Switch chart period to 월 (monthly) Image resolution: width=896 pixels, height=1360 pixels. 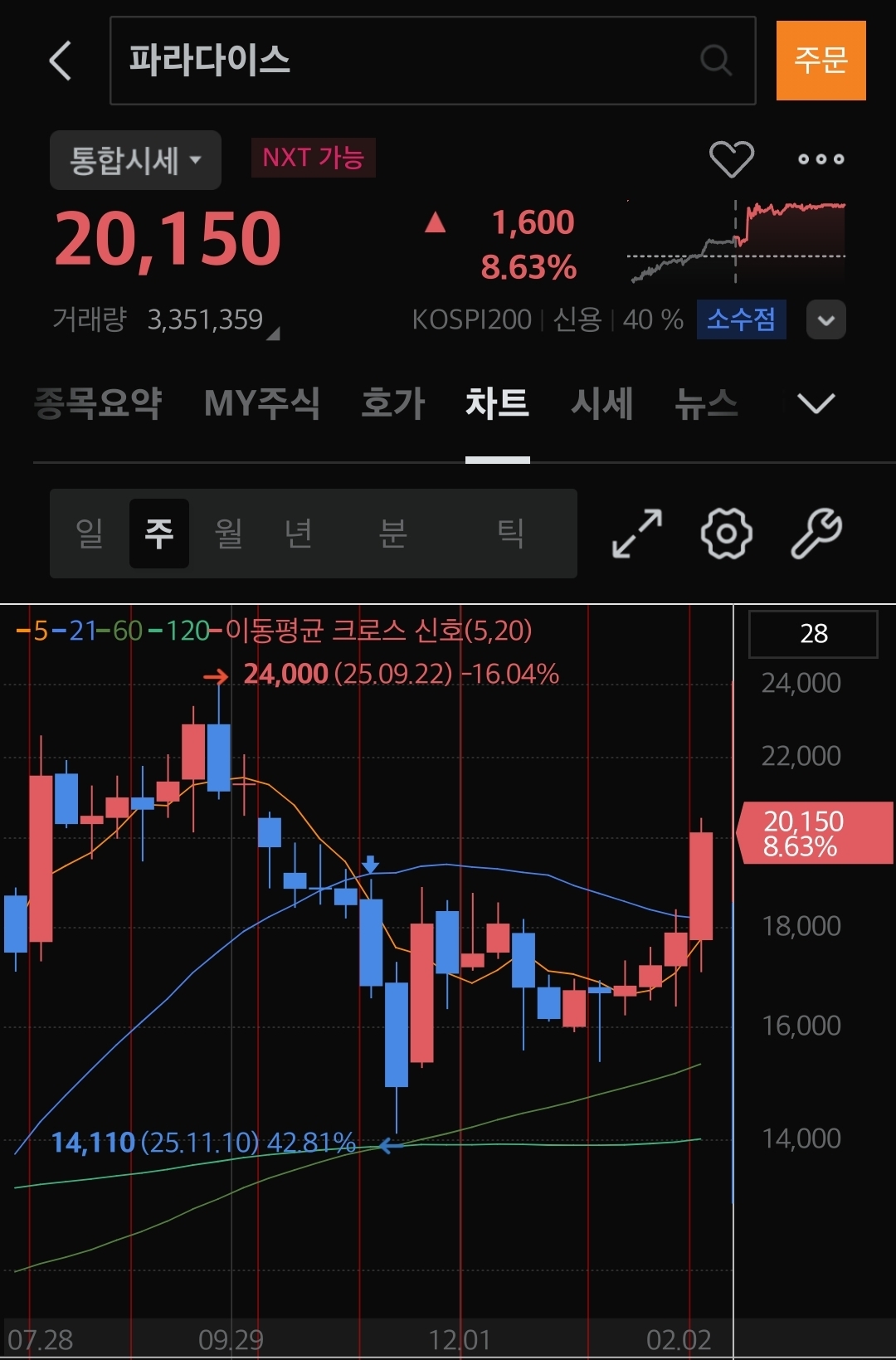(x=228, y=533)
